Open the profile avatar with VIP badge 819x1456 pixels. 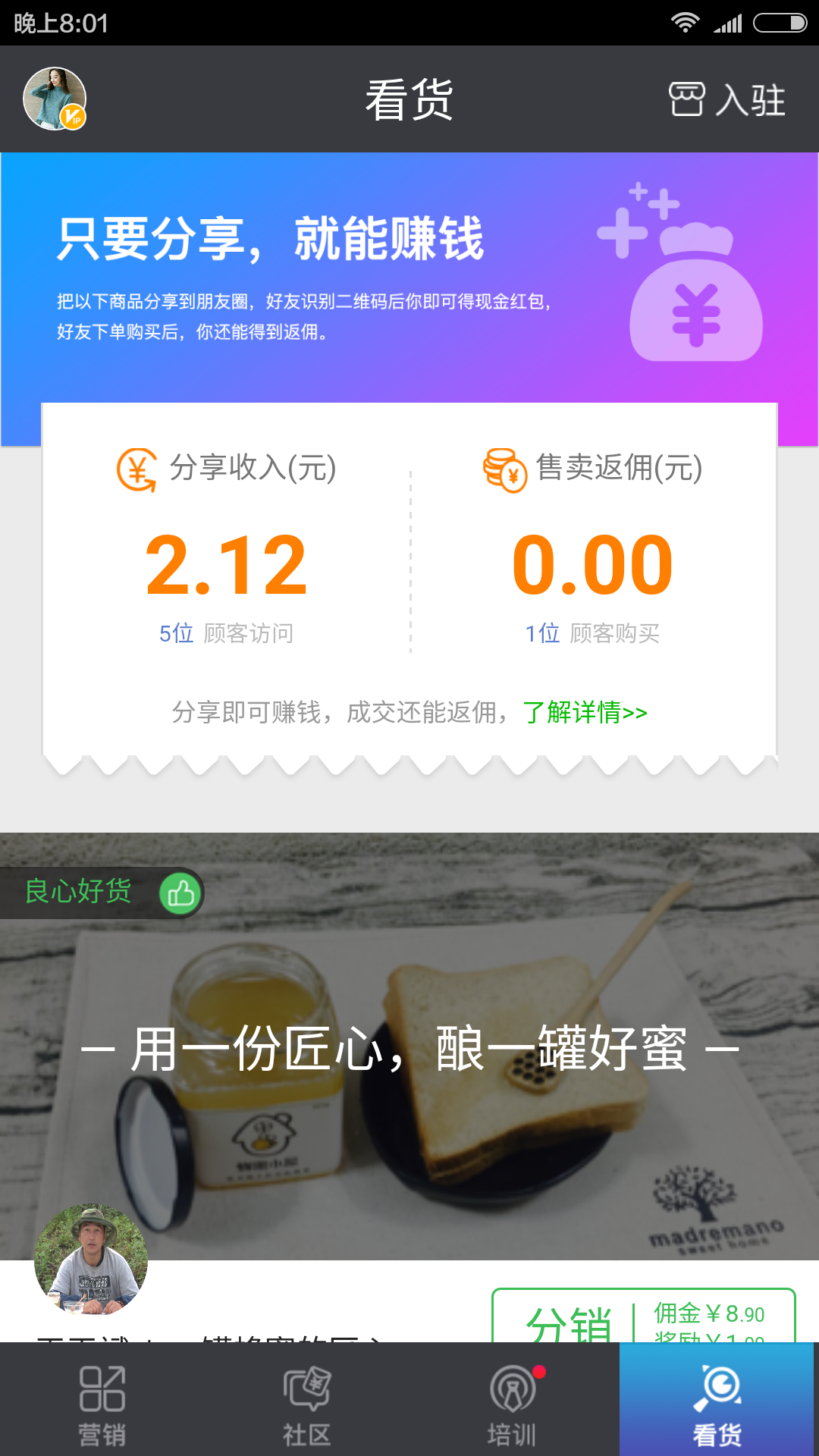pyautogui.click(x=55, y=99)
